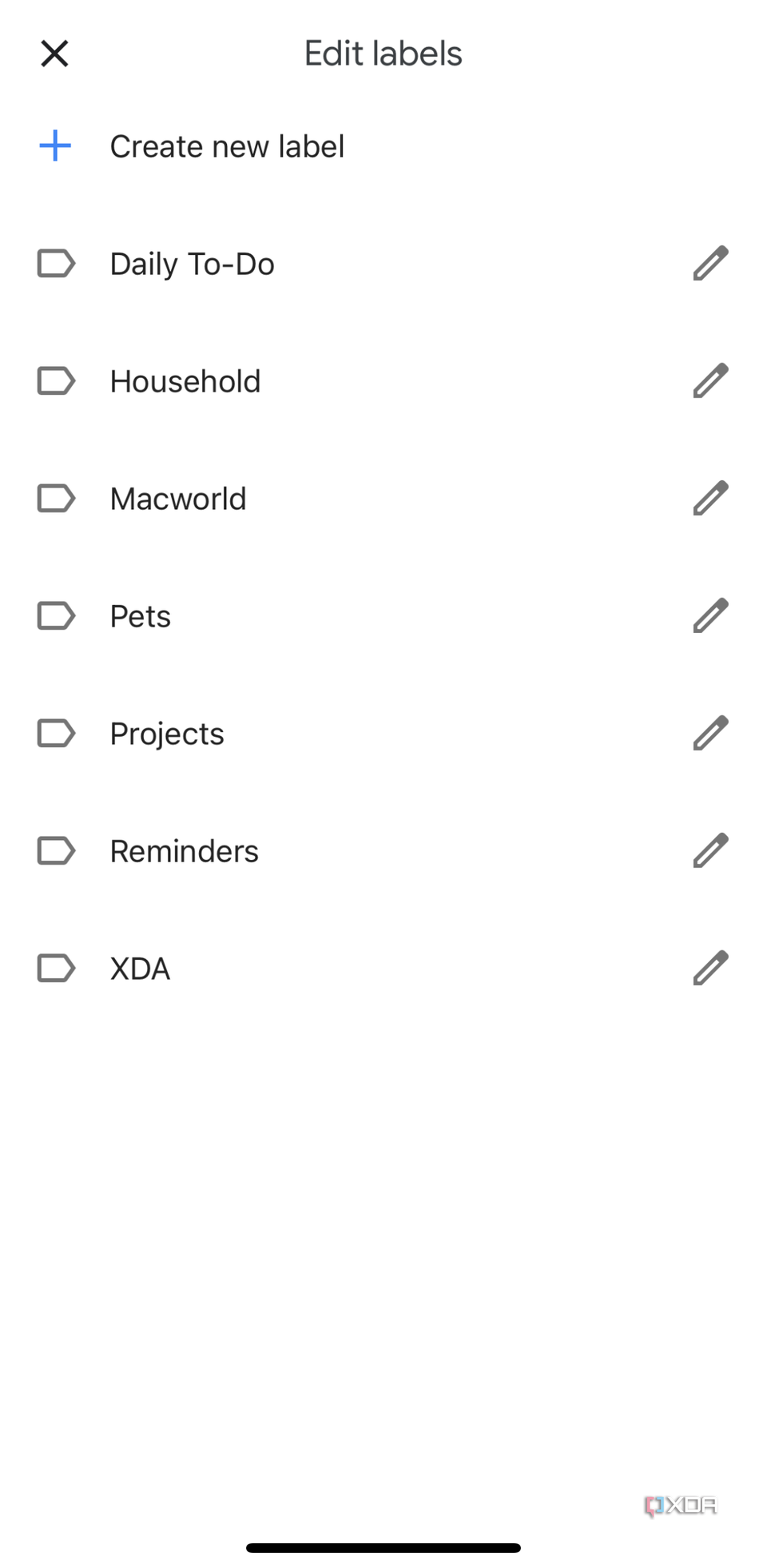
Task: Click the pencil icon beside Pets
Action: [x=710, y=615]
